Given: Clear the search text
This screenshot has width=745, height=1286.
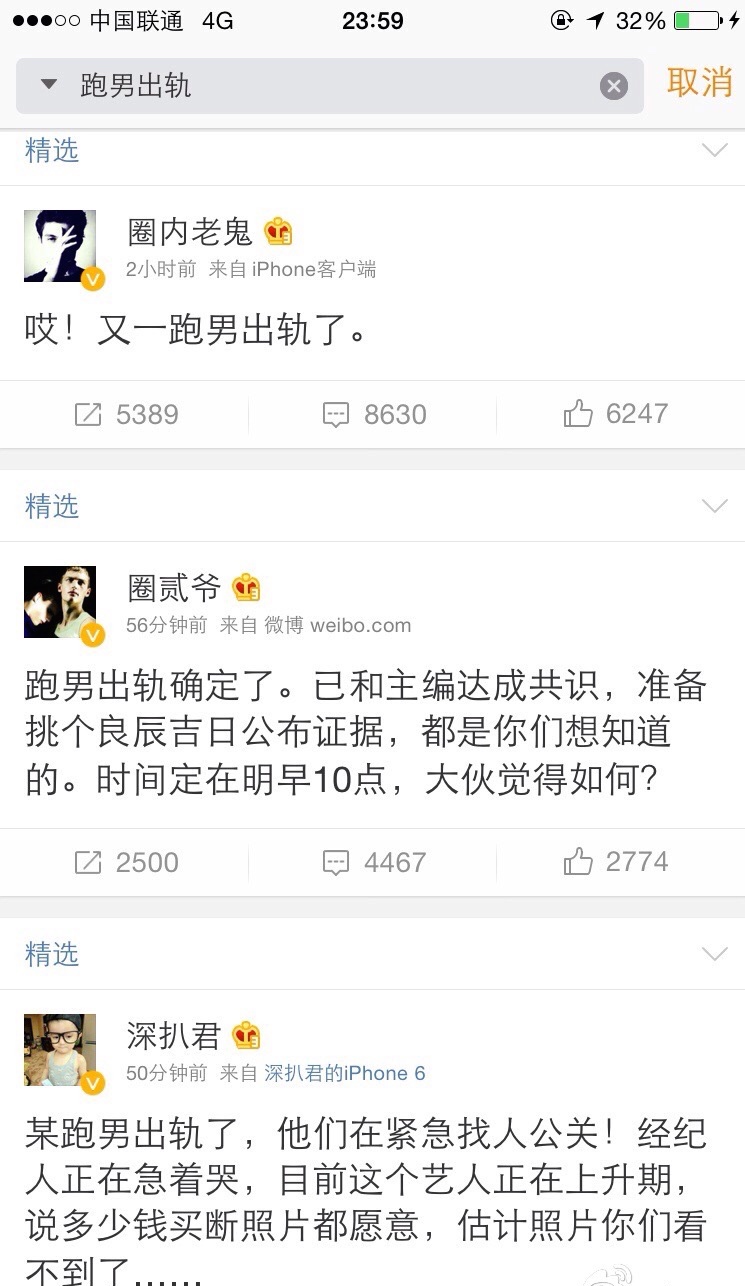Looking at the screenshot, I should click(x=613, y=86).
